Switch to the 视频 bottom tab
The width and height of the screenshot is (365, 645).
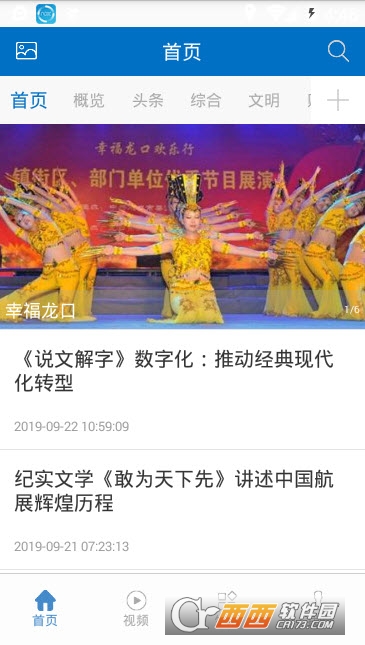[136, 608]
